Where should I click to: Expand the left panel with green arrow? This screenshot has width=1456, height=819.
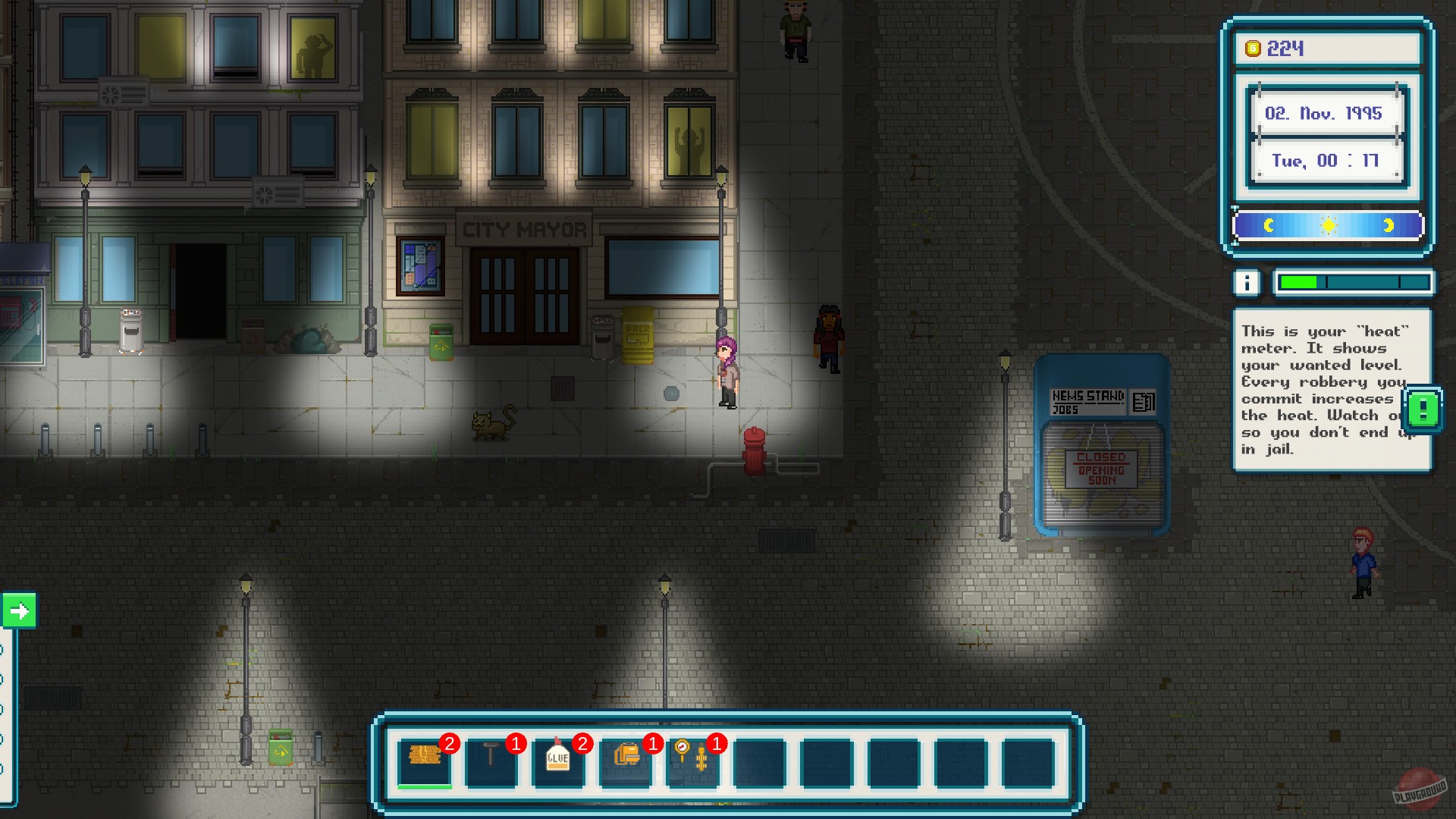[x=19, y=610]
